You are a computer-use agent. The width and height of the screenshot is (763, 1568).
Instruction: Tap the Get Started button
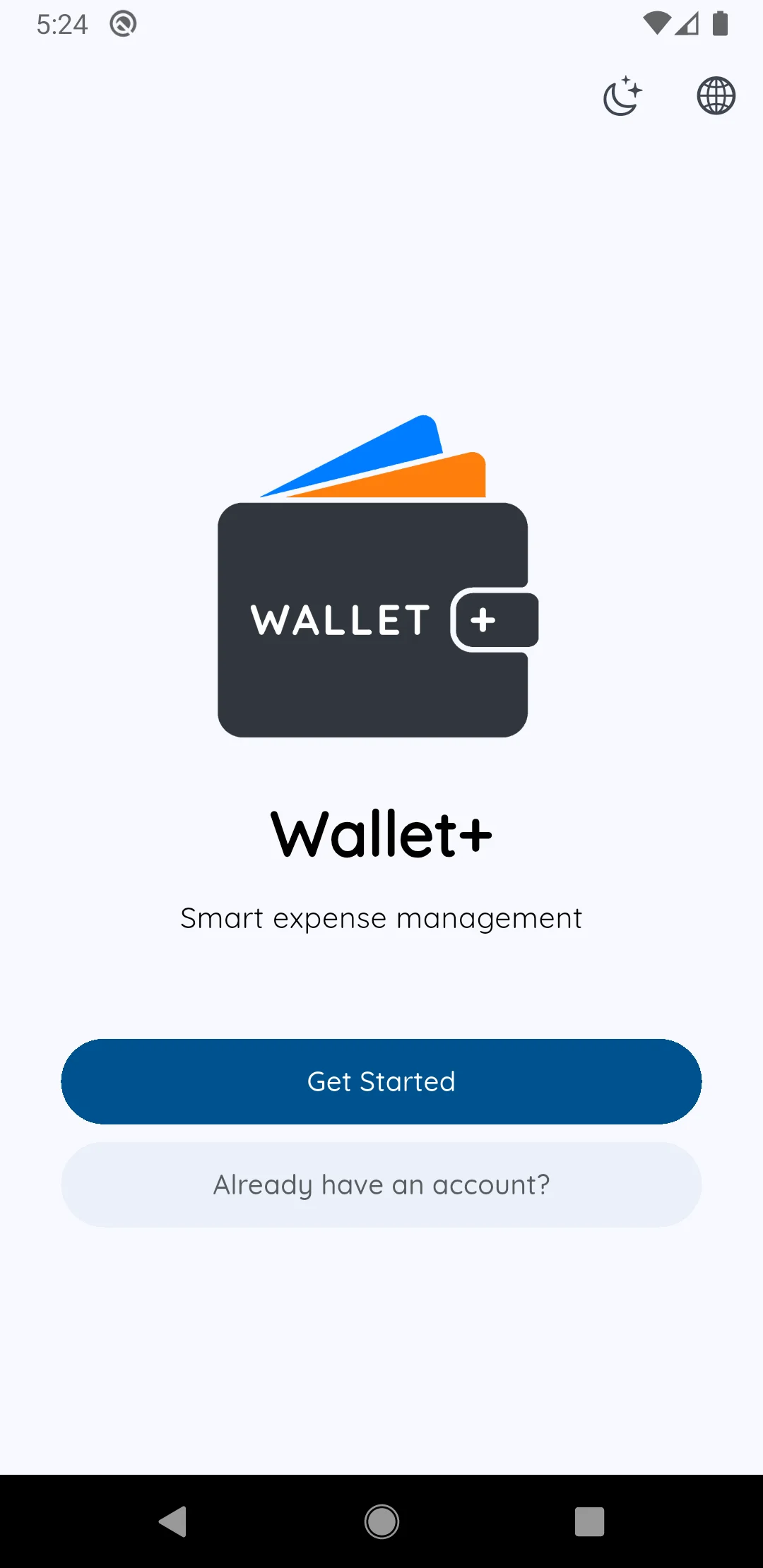[x=381, y=1081]
